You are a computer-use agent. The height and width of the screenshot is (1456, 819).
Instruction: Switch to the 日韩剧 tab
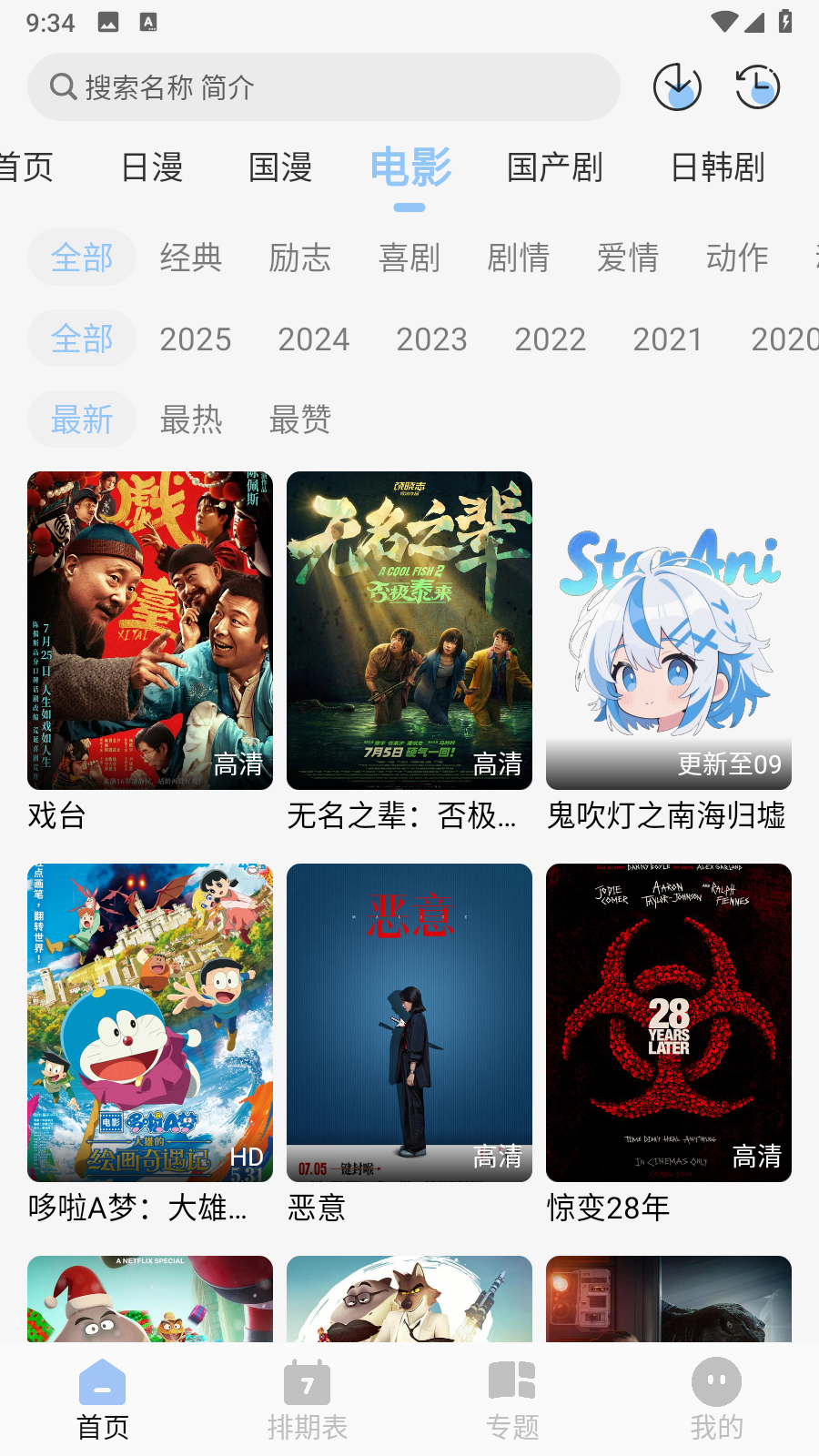pos(718,168)
